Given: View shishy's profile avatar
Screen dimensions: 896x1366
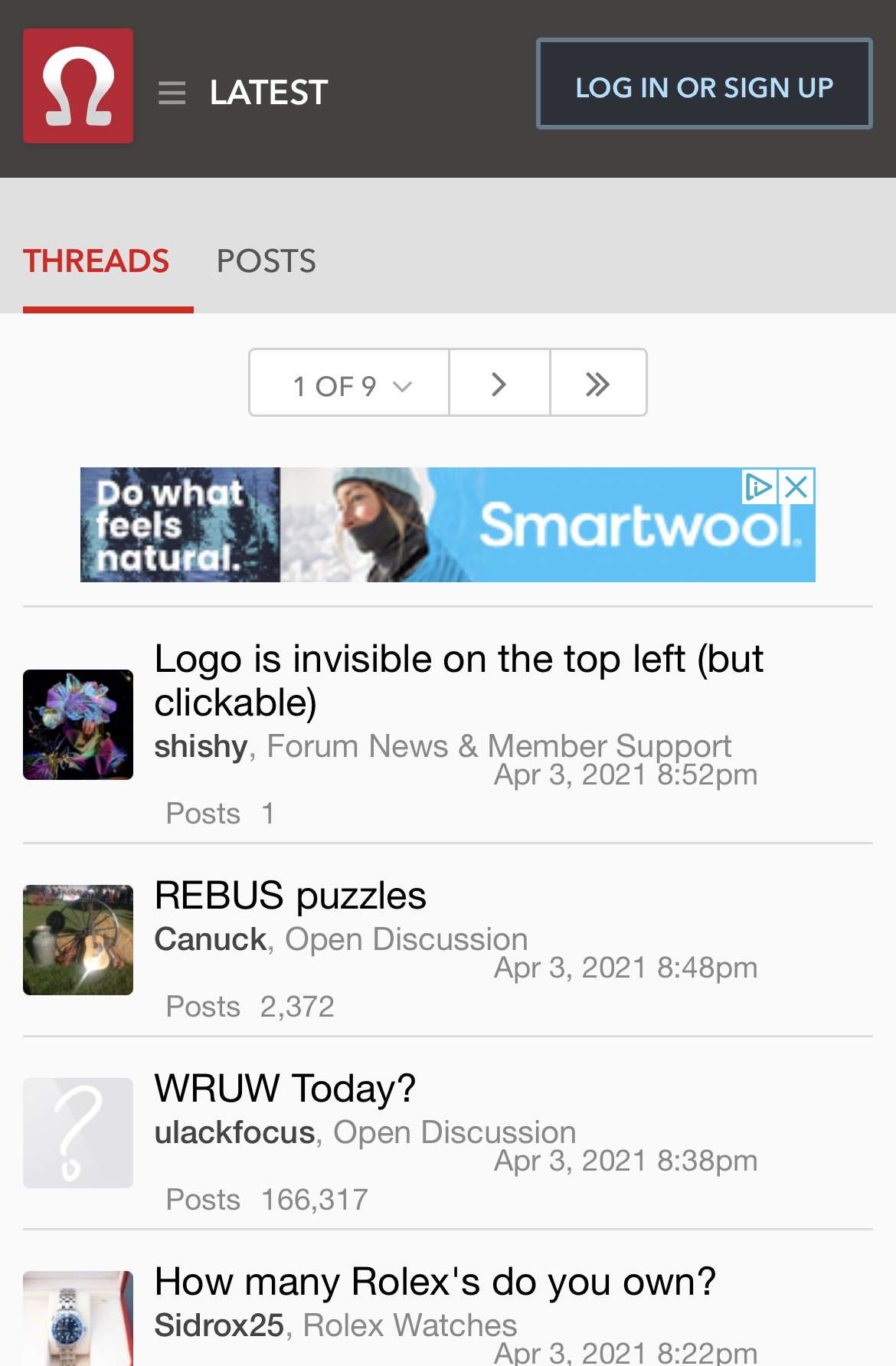Looking at the screenshot, I should click(78, 725).
